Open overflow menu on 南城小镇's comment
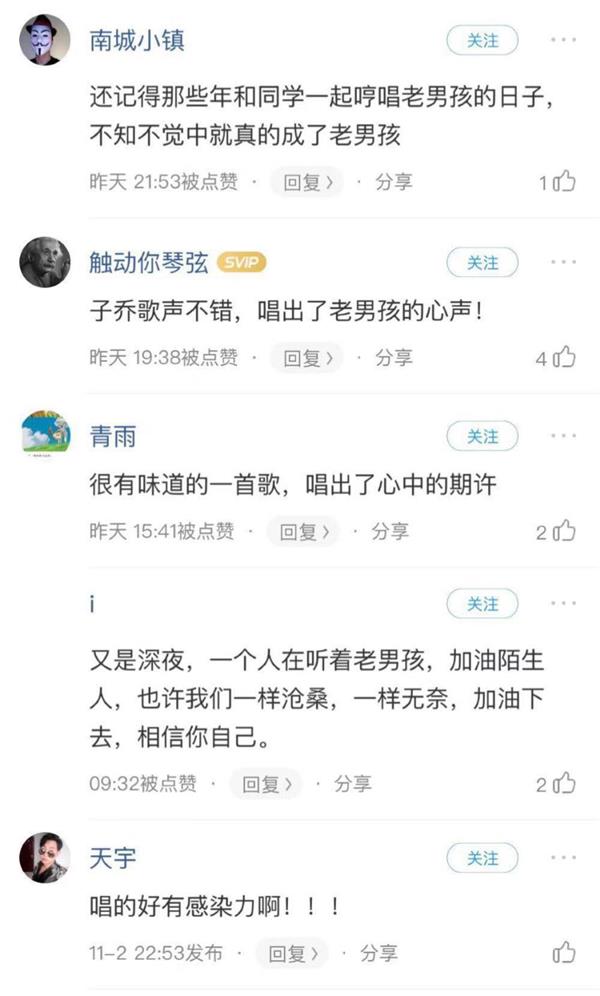 [563, 40]
